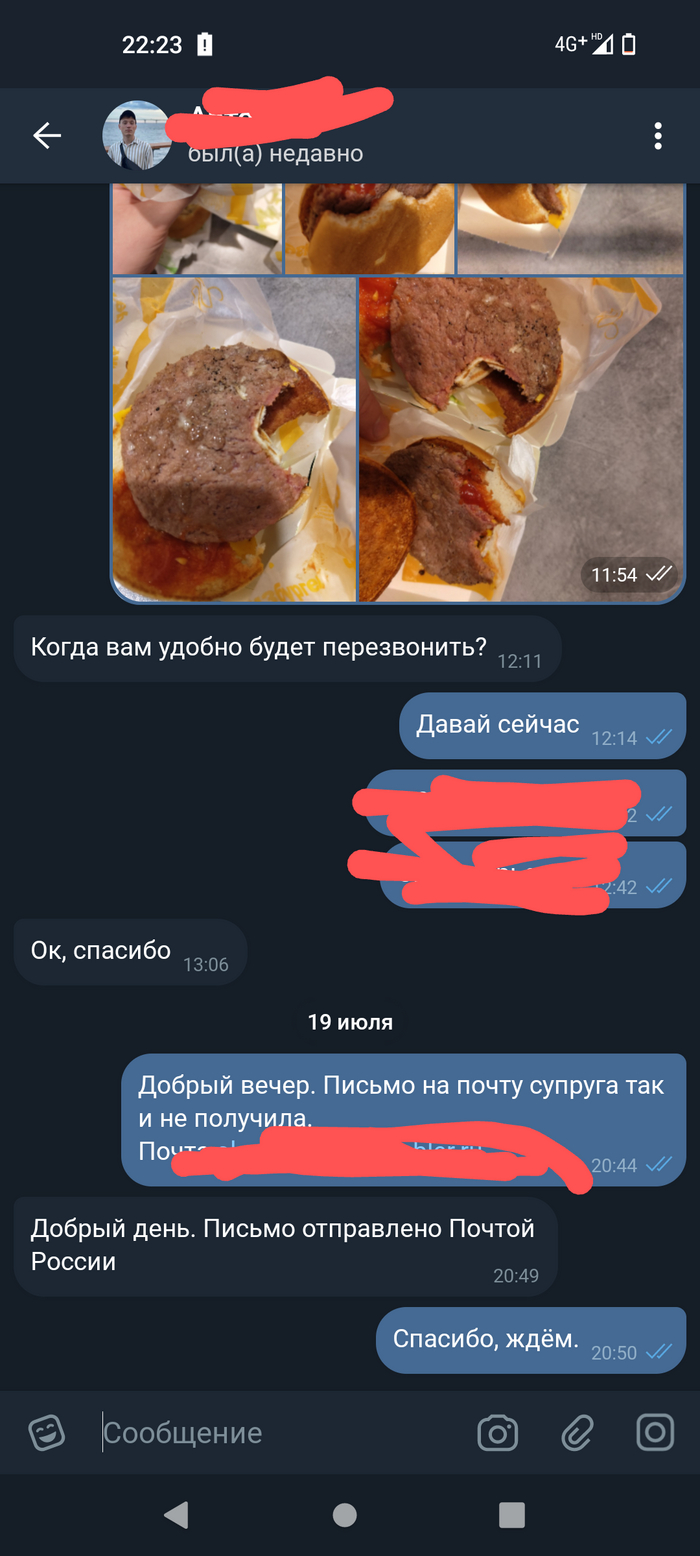700x1556 pixels.
Task: Focus the Сообщение text field
Action: [x=280, y=1433]
